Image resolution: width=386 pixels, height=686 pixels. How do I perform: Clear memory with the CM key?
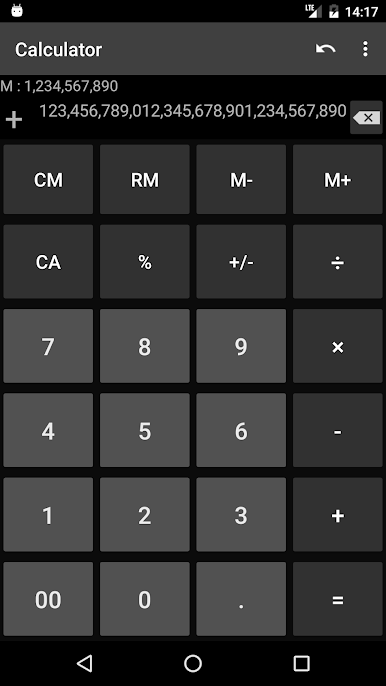pyautogui.click(x=48, y=179)
